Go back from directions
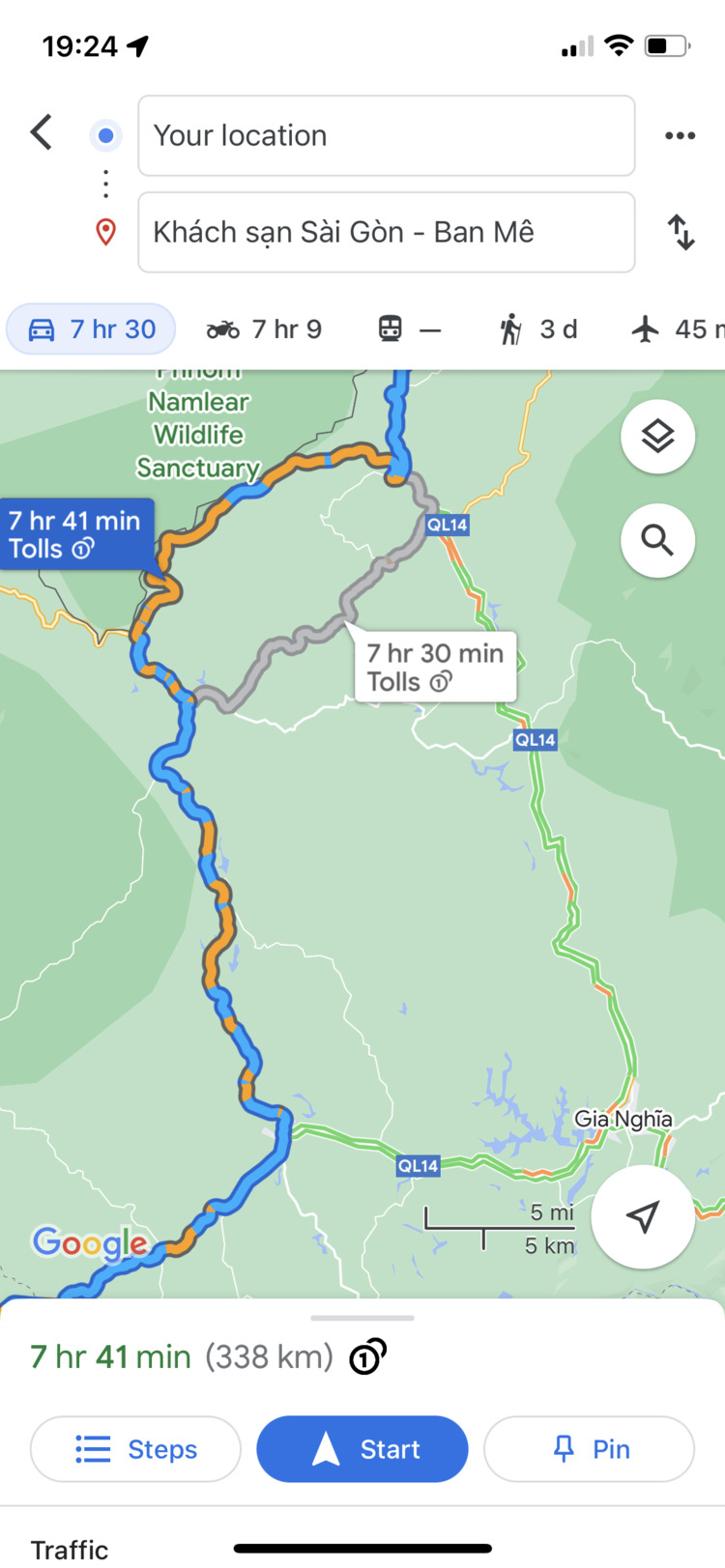The height and width of the screenshot is (1568, 725). pos(42,133)
